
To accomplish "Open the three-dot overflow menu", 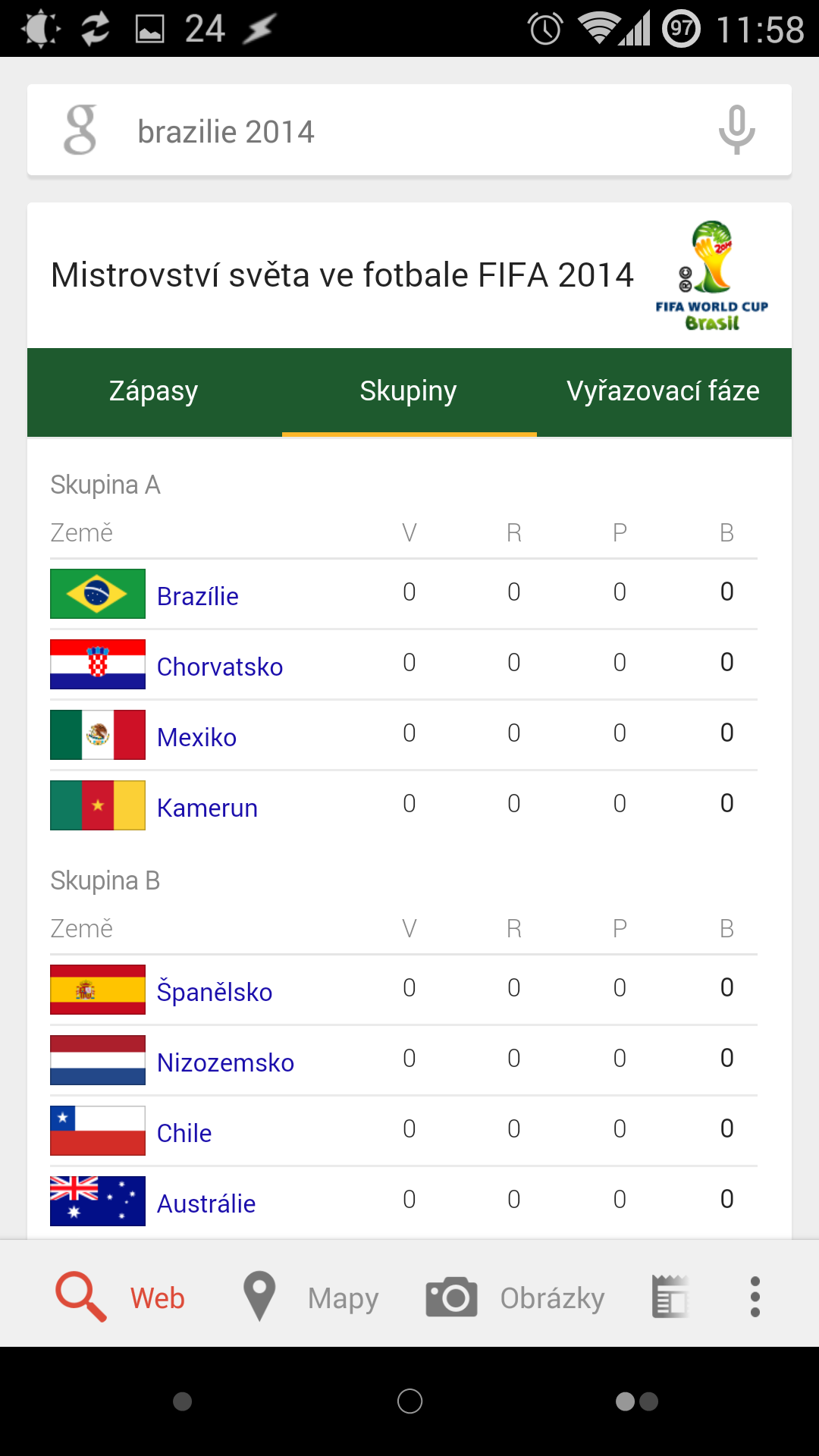I will pyautogui.click(x=755, y=1297).
